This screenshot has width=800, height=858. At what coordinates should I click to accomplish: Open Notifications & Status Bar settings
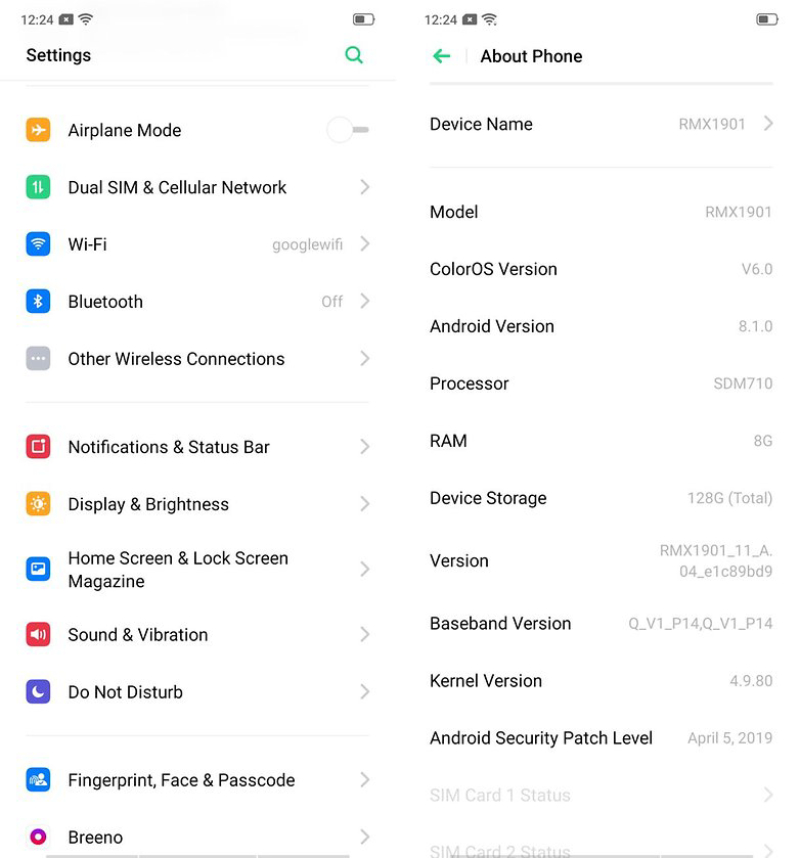tap(197, 447)
